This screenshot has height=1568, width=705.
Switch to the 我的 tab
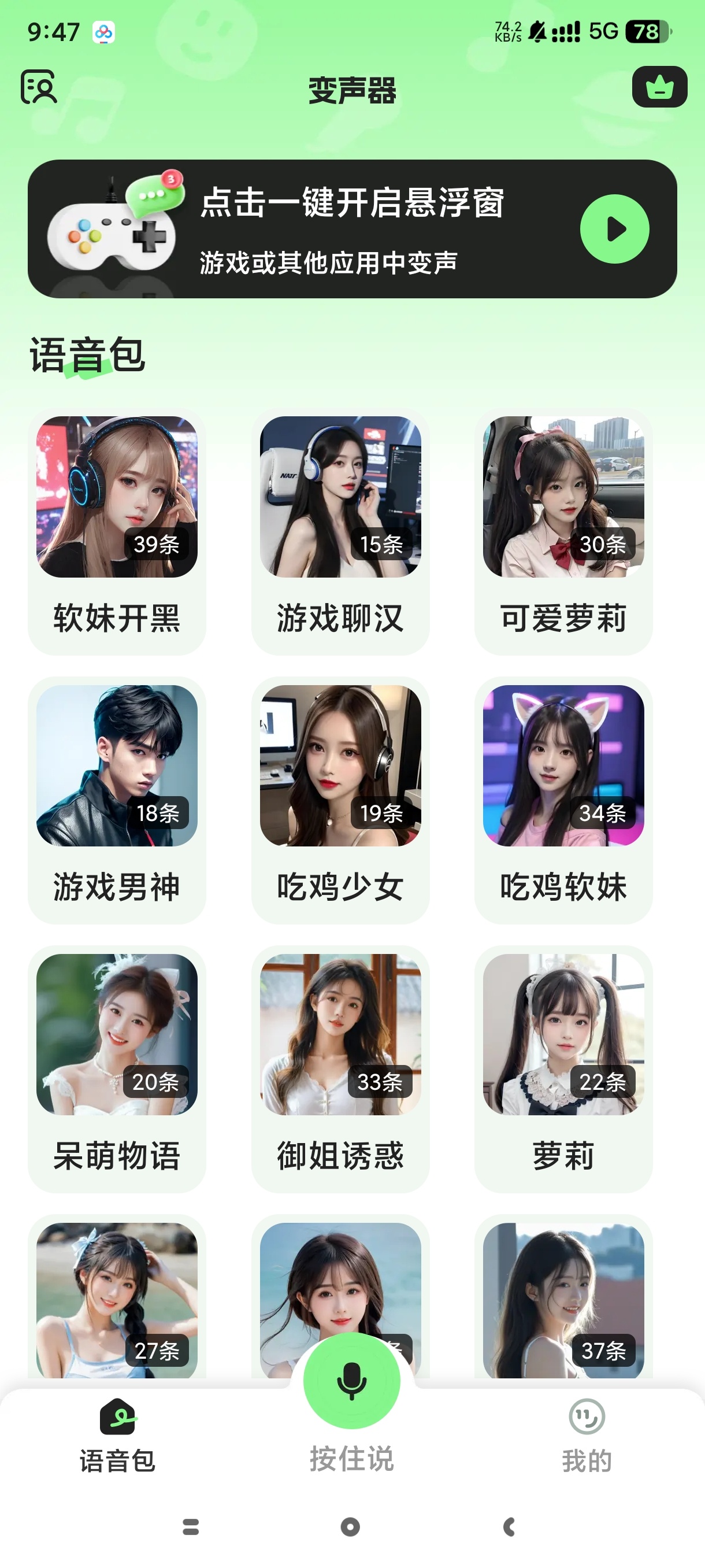[x=587, y=1437]
